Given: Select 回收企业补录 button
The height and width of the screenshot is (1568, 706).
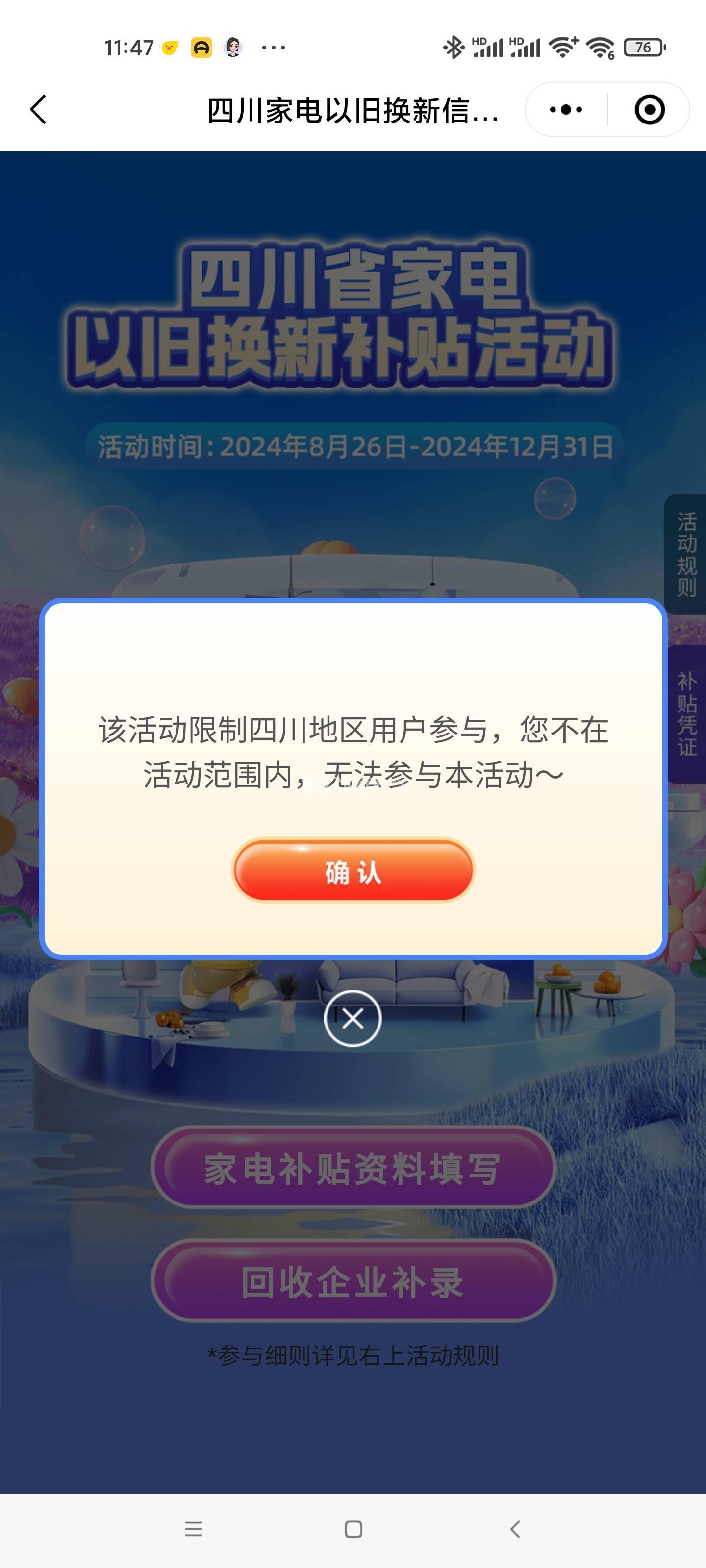Looking at the screenshot, I should point(353,1281).
